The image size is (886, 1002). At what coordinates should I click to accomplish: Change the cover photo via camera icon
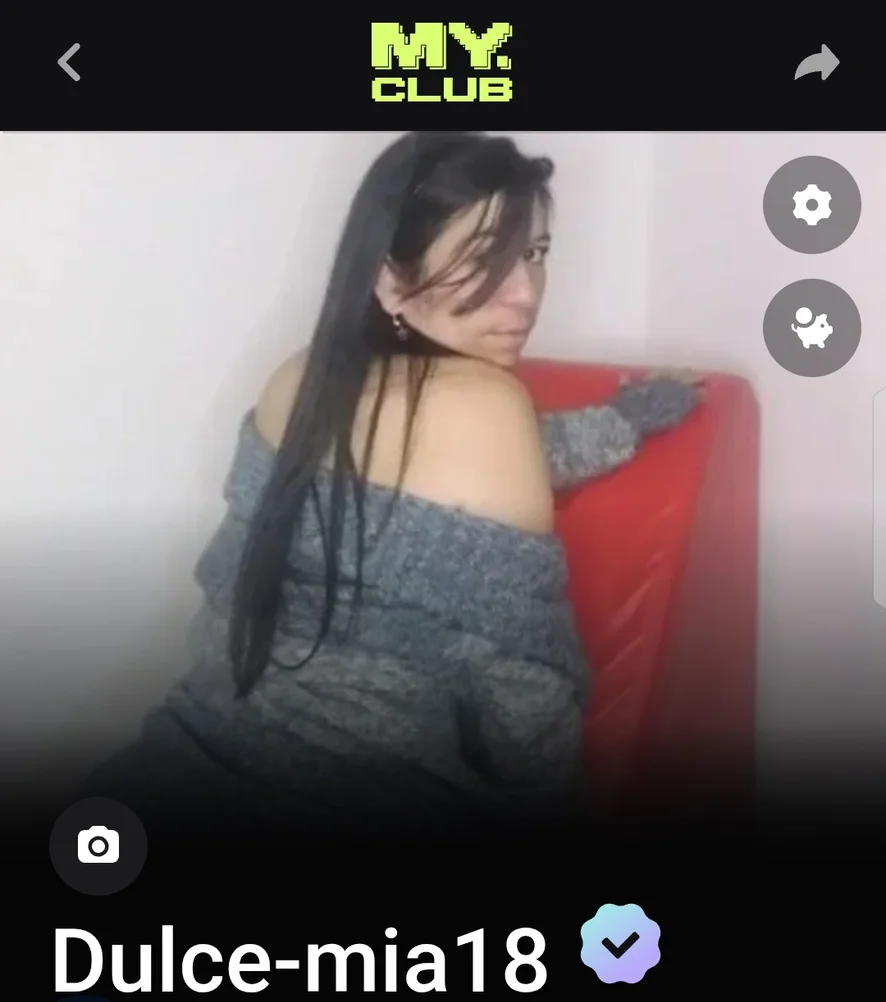point(98,846)
